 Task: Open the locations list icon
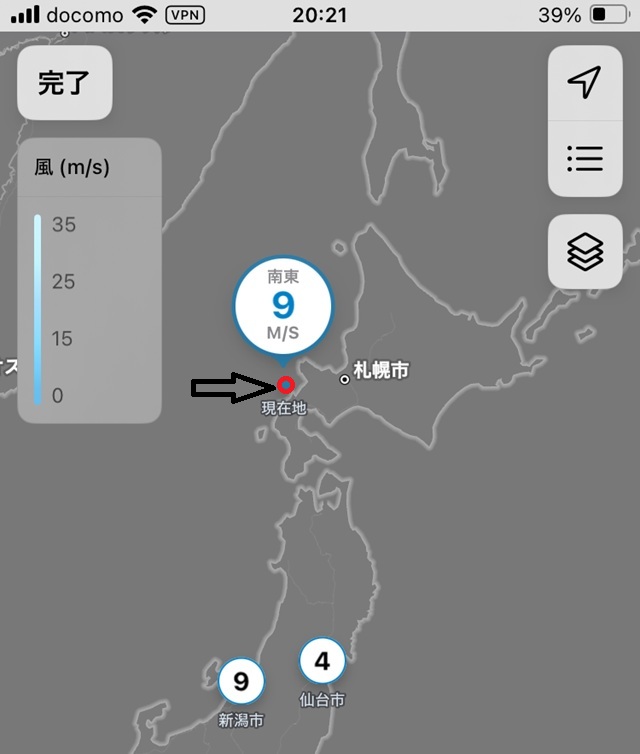585,158
